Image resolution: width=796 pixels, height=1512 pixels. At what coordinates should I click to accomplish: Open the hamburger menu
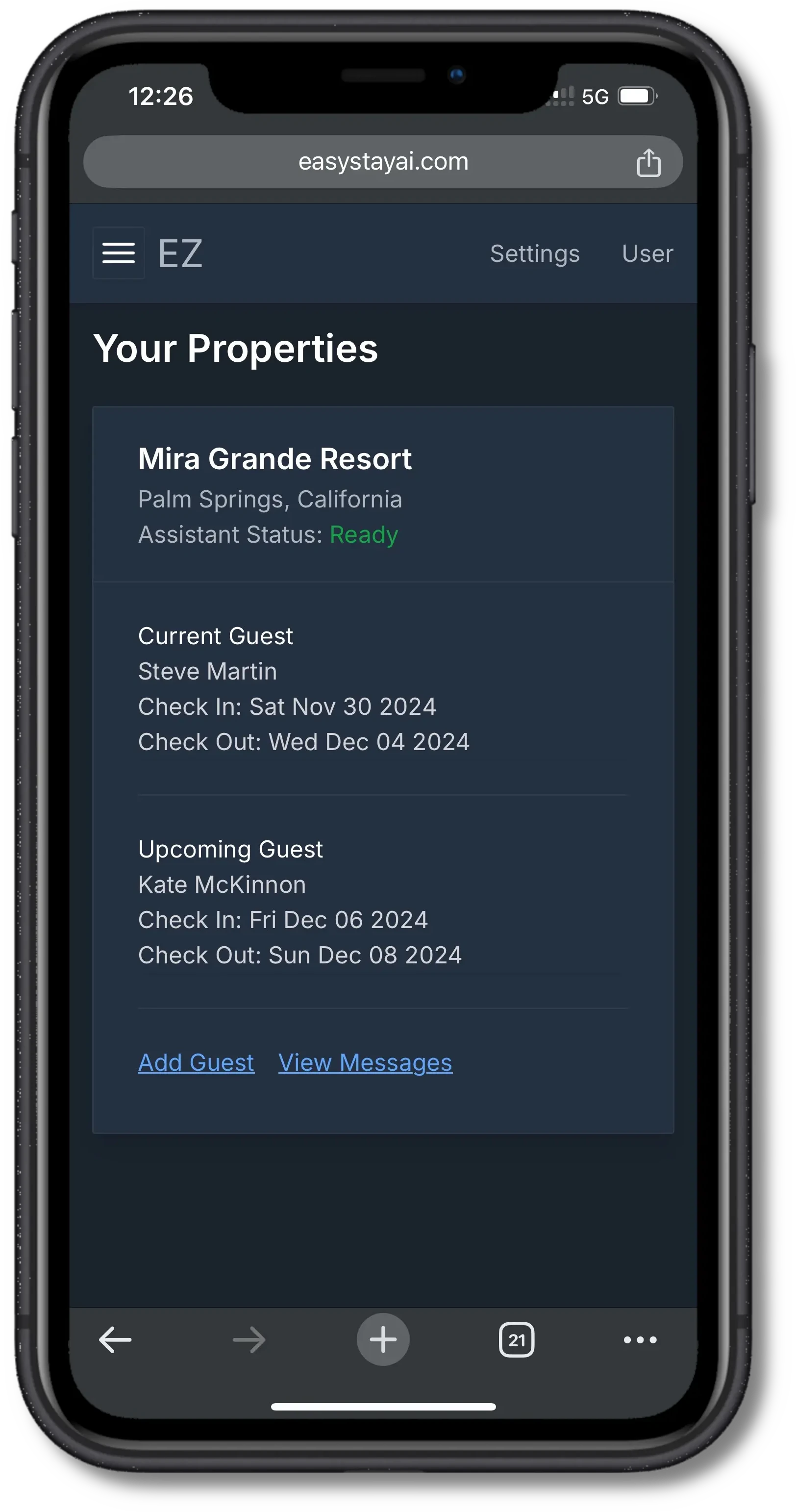pyautogui.click(x=119, y=253)
